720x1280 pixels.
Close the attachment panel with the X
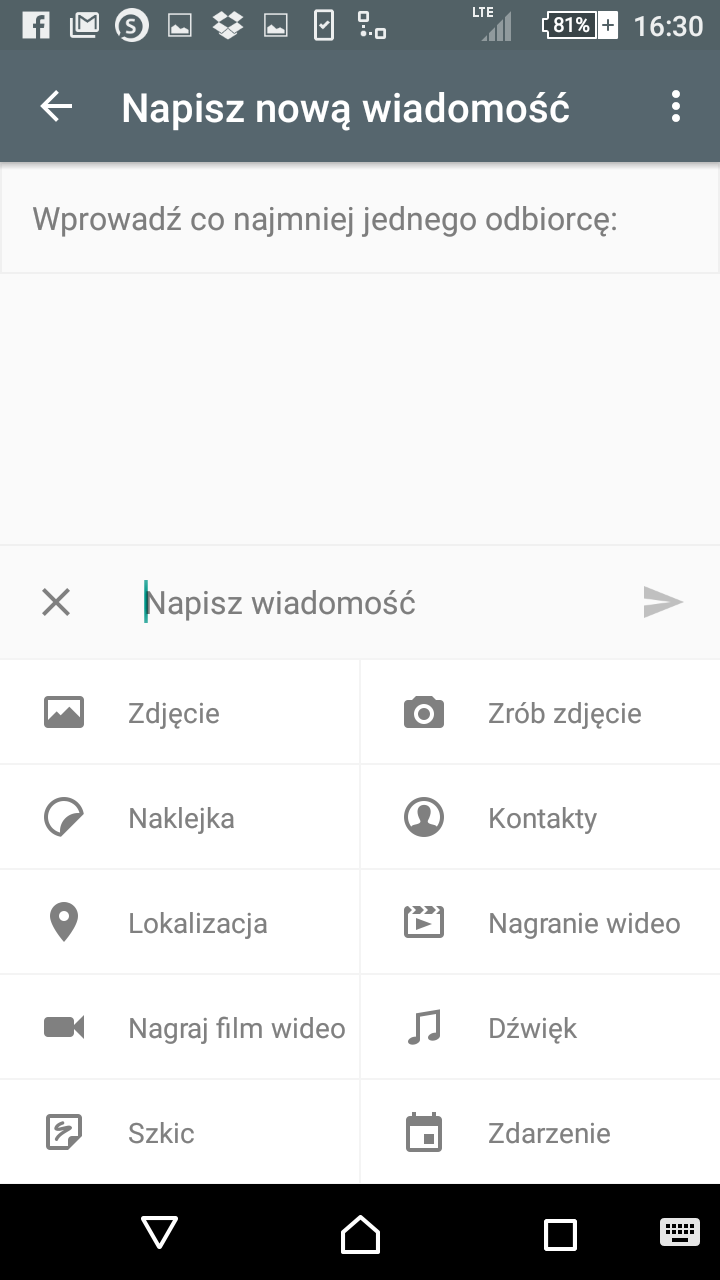point(56,602)
